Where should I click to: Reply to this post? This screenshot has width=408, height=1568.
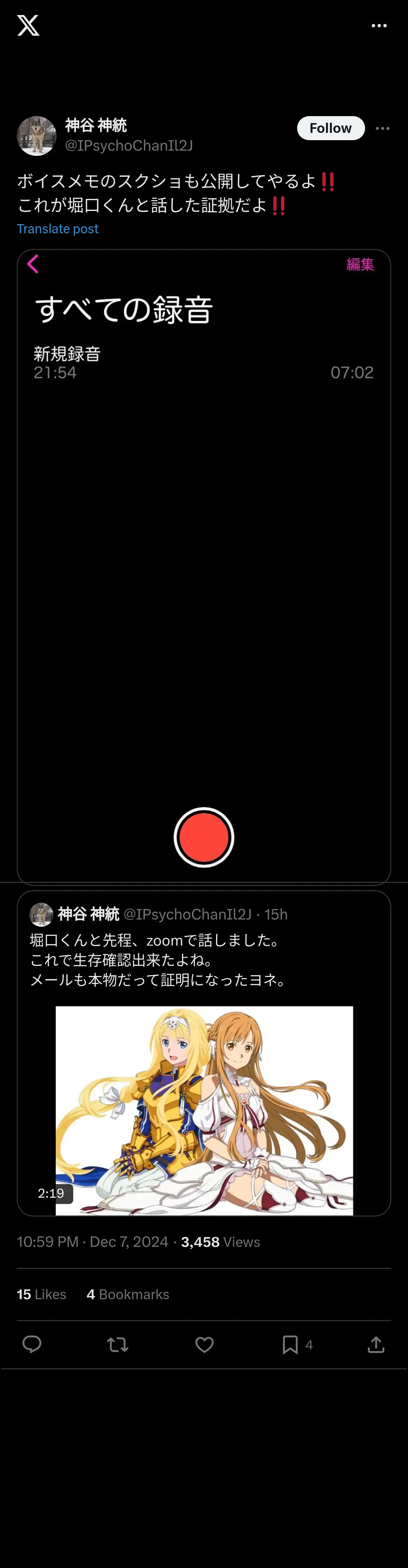point(32,1344)
